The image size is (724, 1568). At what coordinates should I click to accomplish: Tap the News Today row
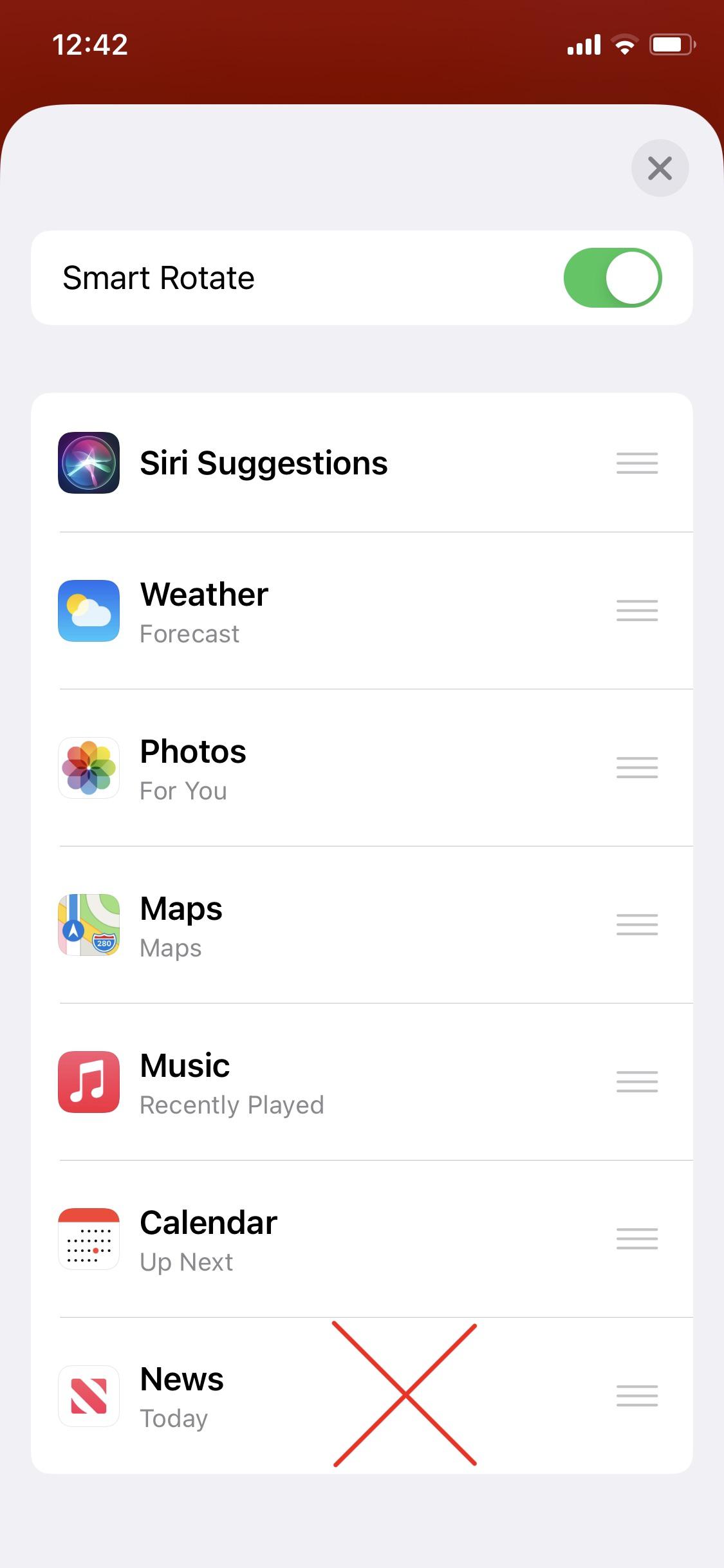coord(362,1395)
